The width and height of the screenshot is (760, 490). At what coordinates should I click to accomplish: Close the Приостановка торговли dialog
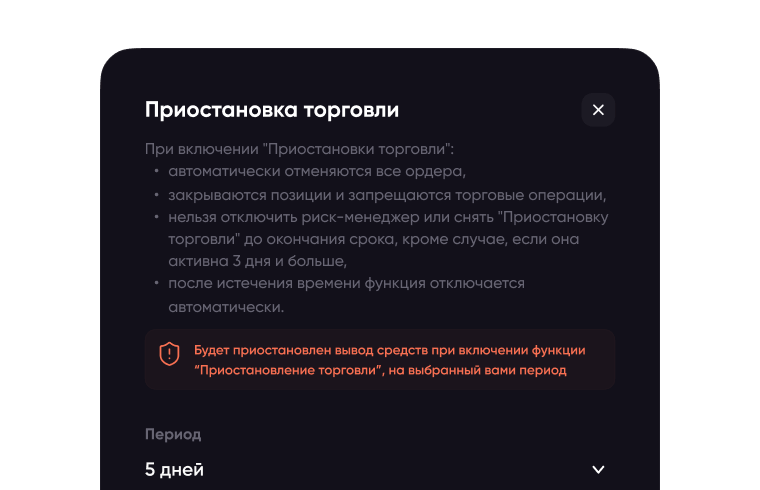(598, 110)
